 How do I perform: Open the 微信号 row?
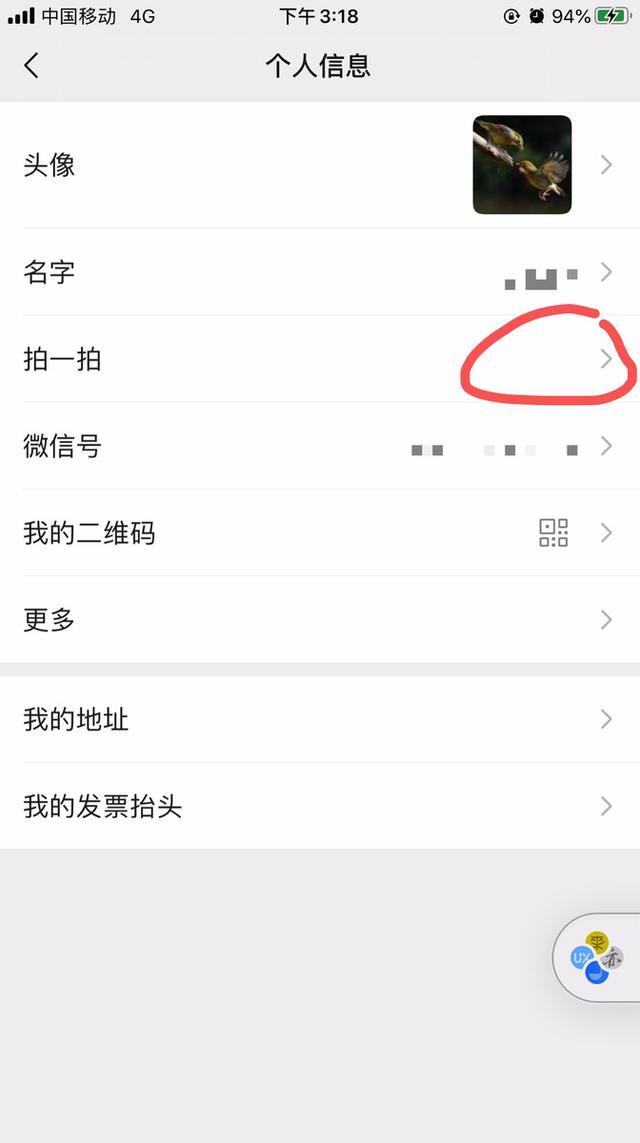320,446
